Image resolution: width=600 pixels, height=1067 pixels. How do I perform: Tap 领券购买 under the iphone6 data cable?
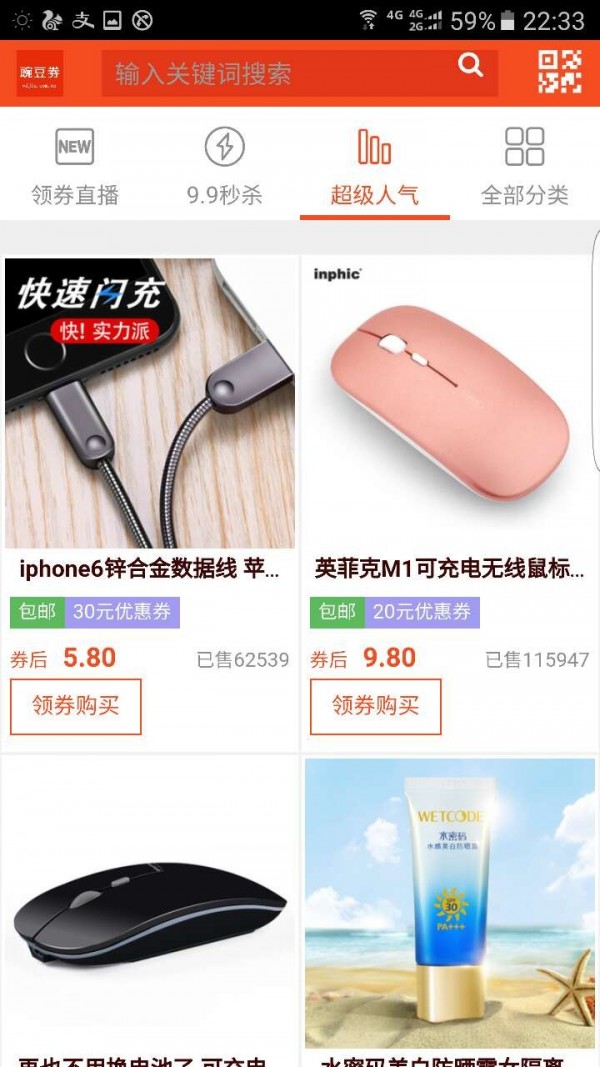click(x=76, y=706)
